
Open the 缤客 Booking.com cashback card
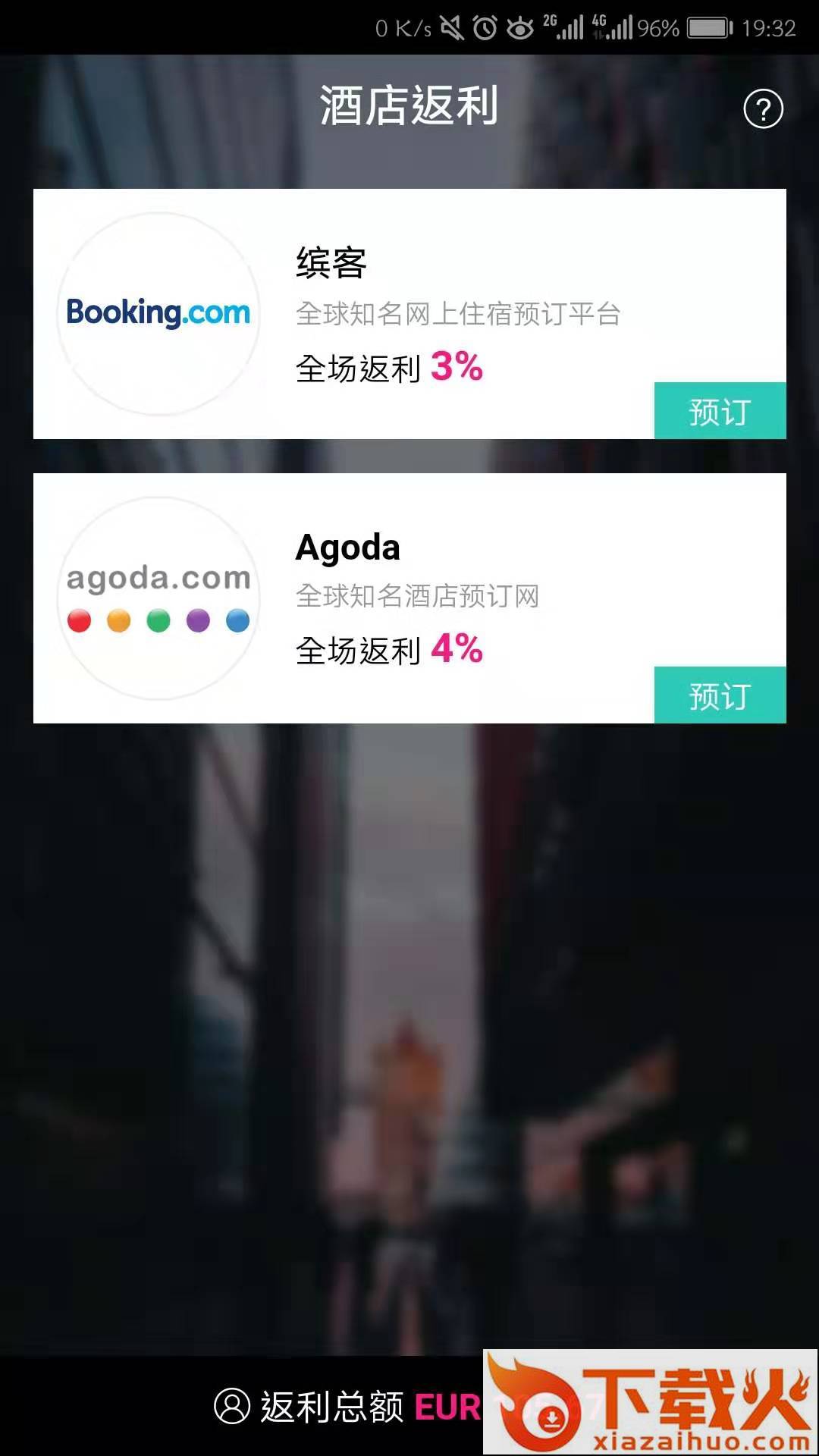[409, 313]
